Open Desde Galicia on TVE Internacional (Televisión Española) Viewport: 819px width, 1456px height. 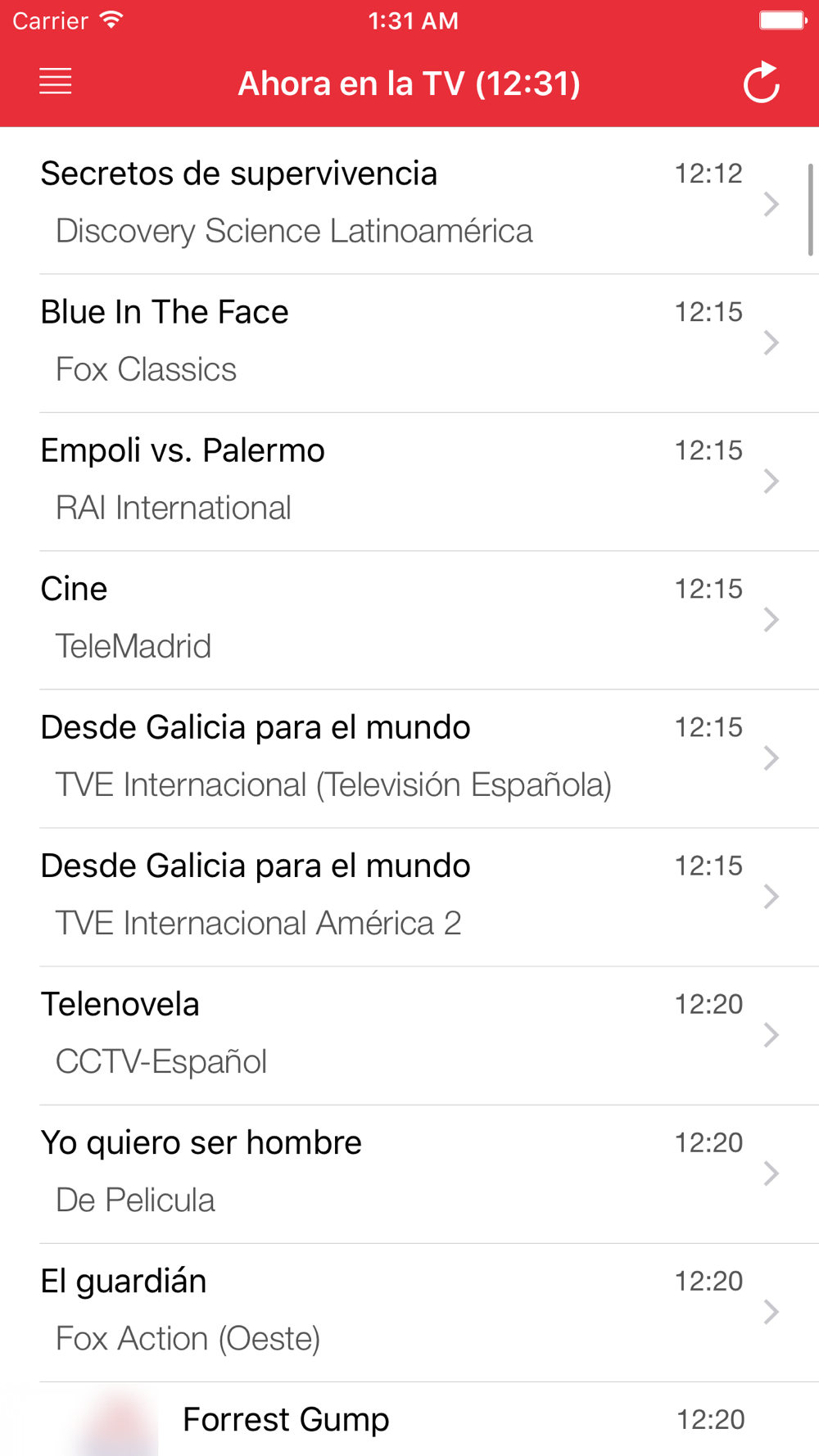(409, 758)
